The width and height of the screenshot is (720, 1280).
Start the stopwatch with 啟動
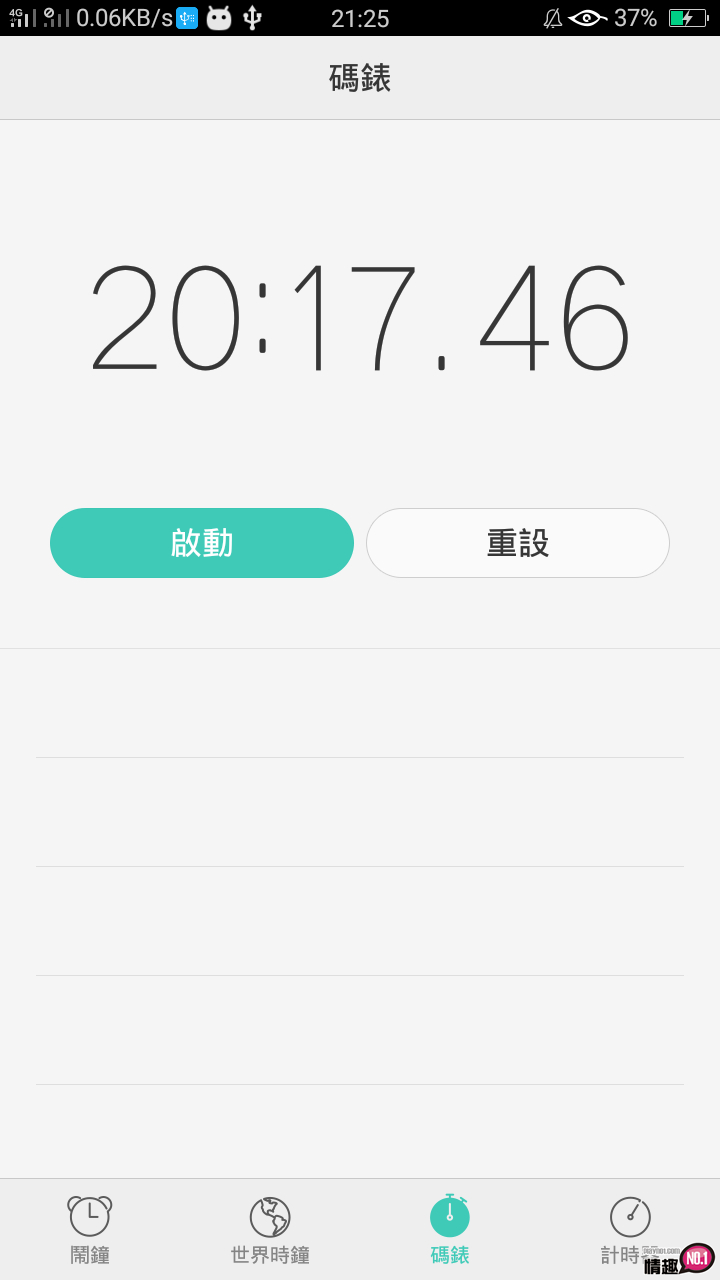click(202, 543)
